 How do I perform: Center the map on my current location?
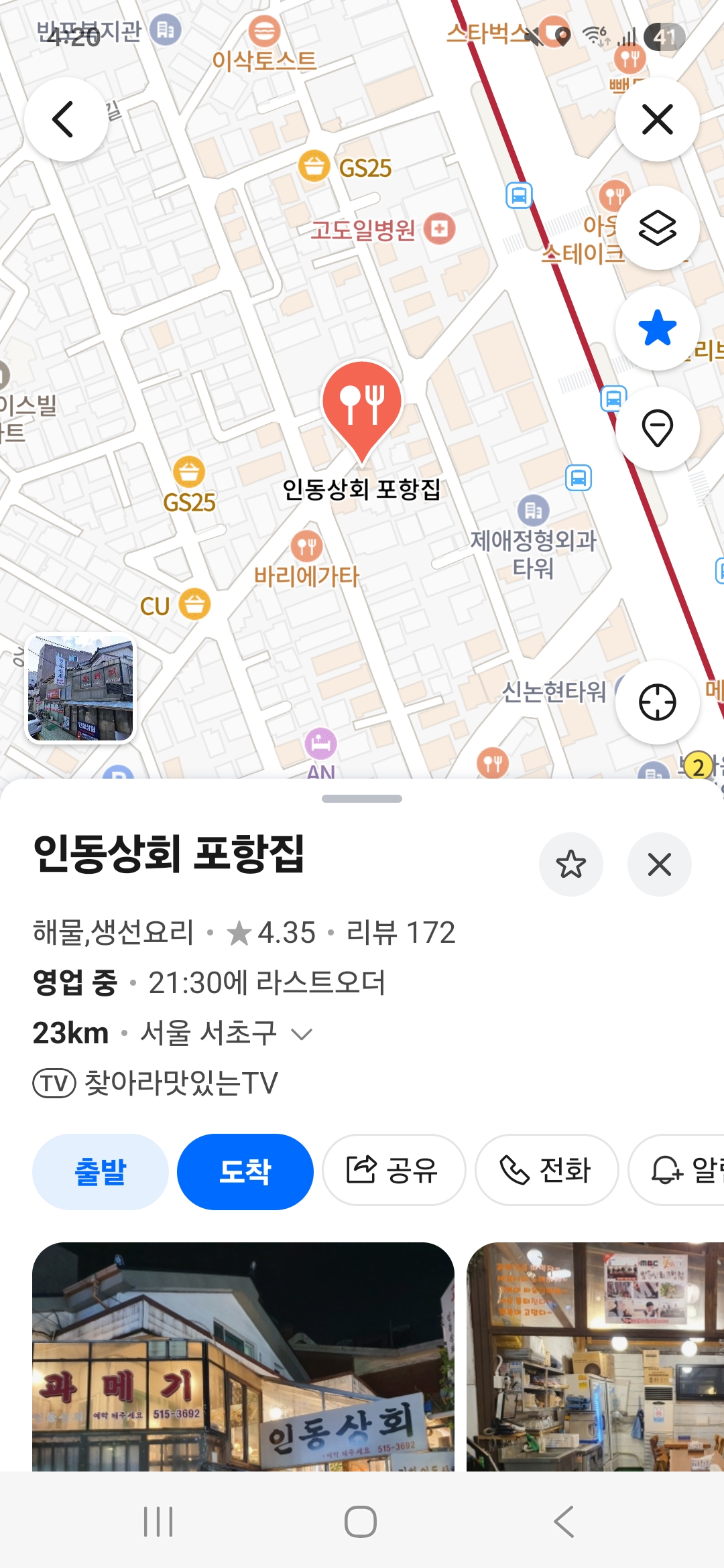[657, 702]
